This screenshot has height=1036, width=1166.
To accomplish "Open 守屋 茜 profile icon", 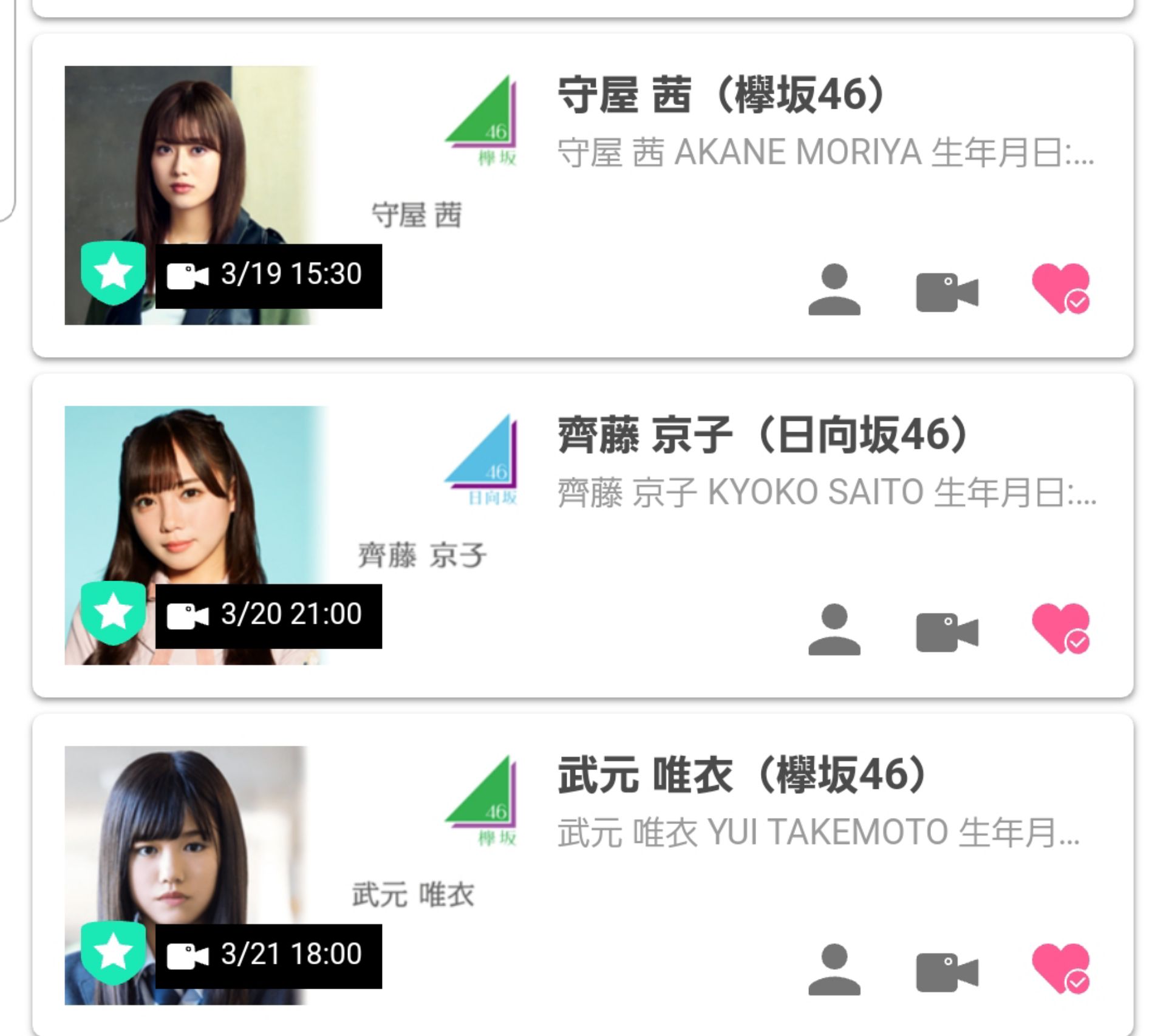I will (834, 290).
